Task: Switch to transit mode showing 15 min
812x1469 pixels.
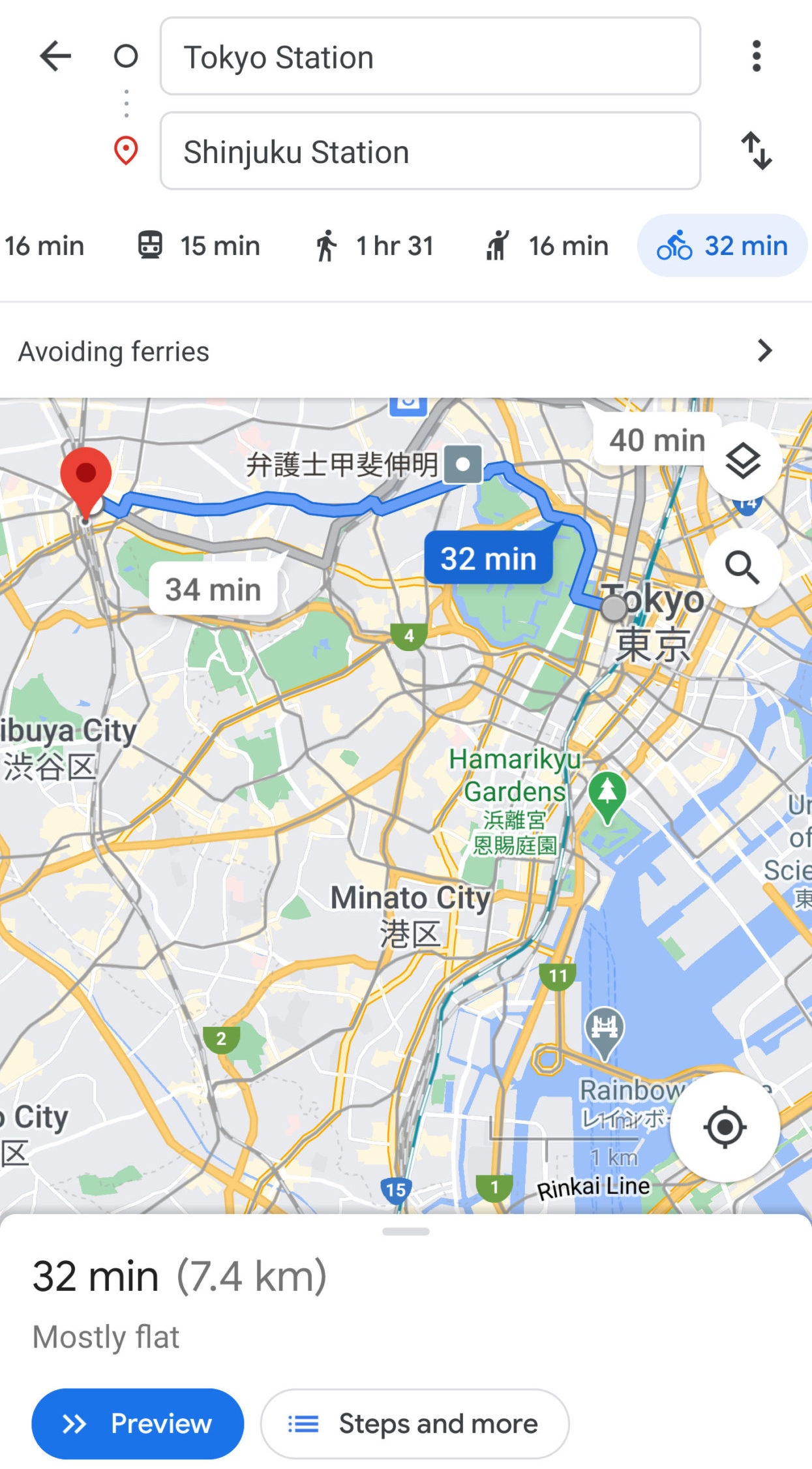Action: click(x=200, y=246)
